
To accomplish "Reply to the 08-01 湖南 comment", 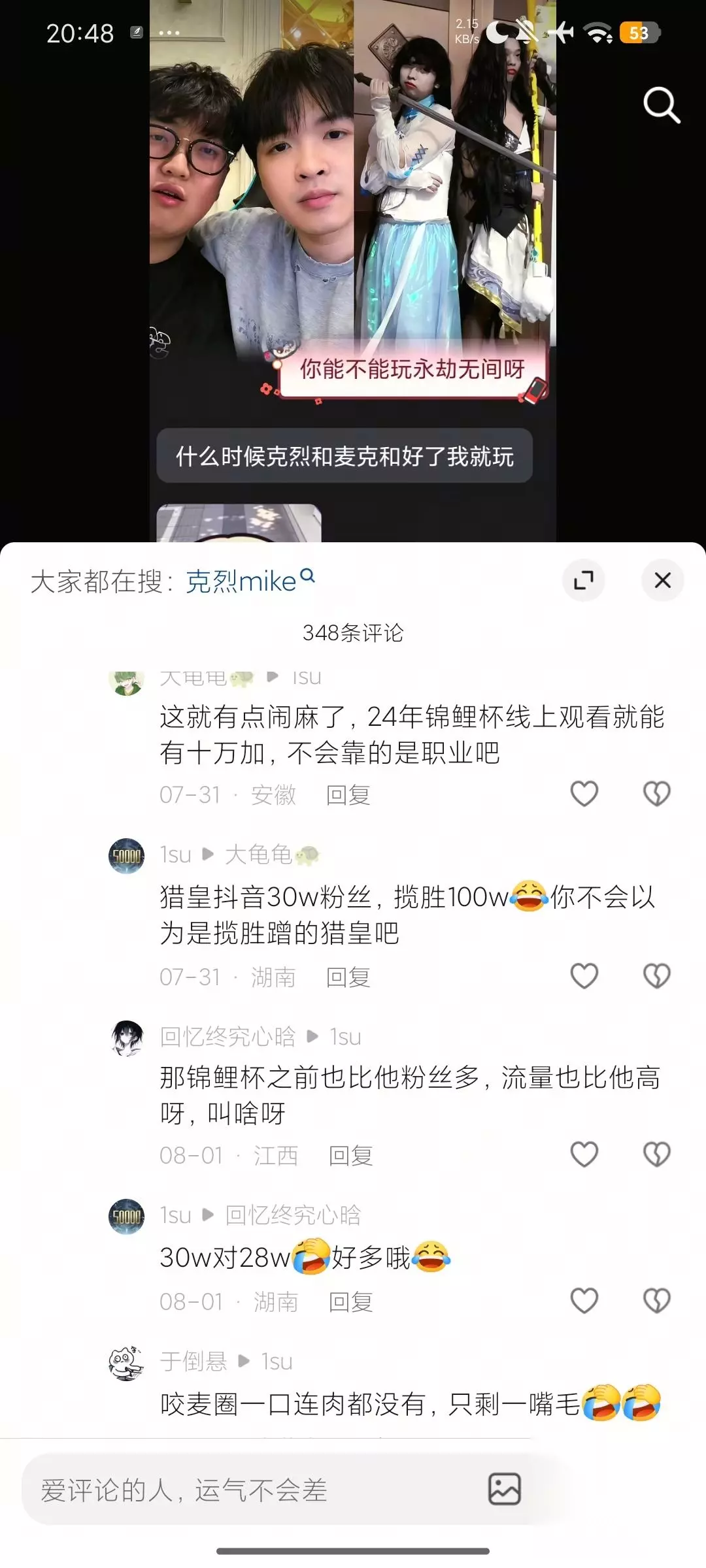I will pyautogui.click(x=350, y=1302).
